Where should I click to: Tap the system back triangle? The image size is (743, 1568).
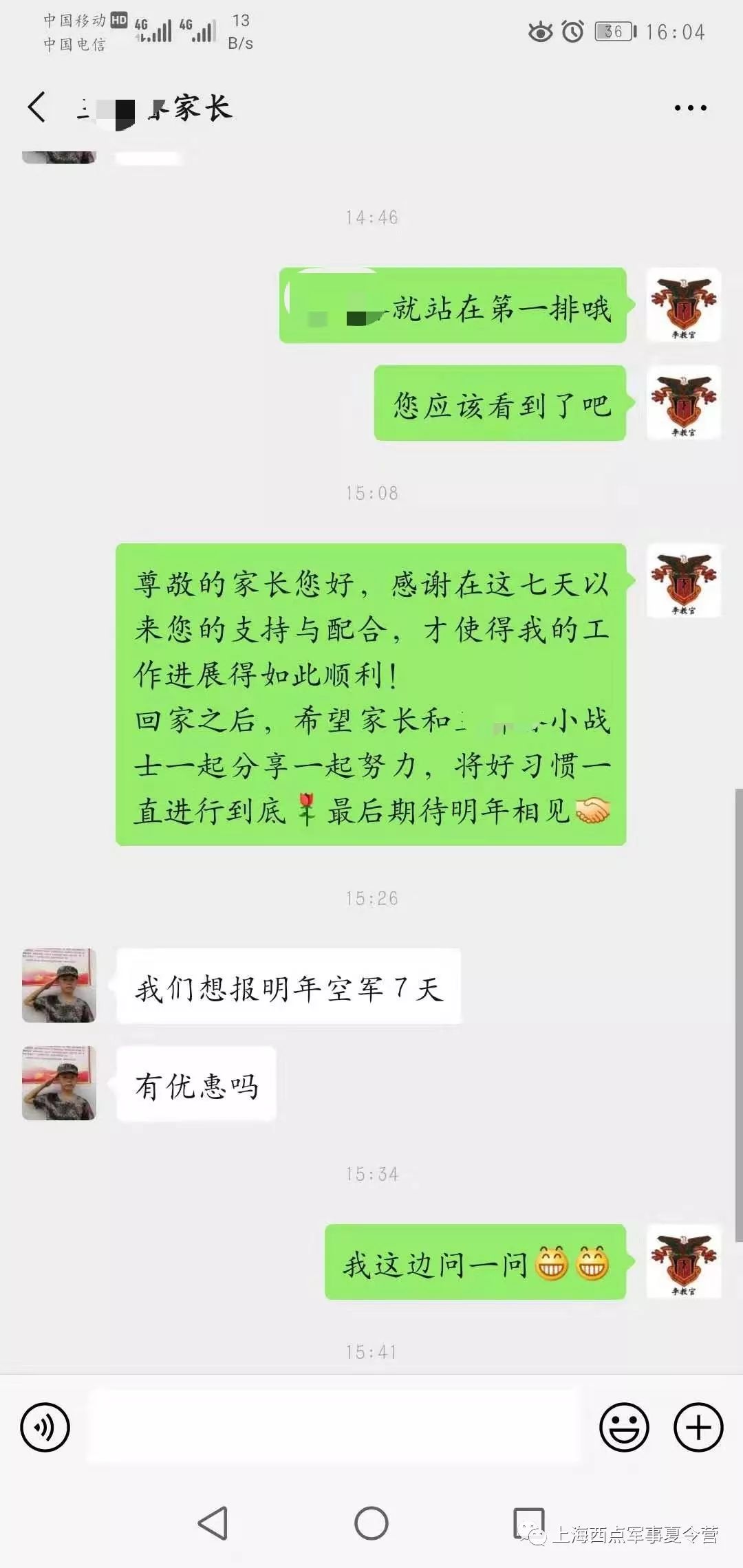[x=213, y=1523]
